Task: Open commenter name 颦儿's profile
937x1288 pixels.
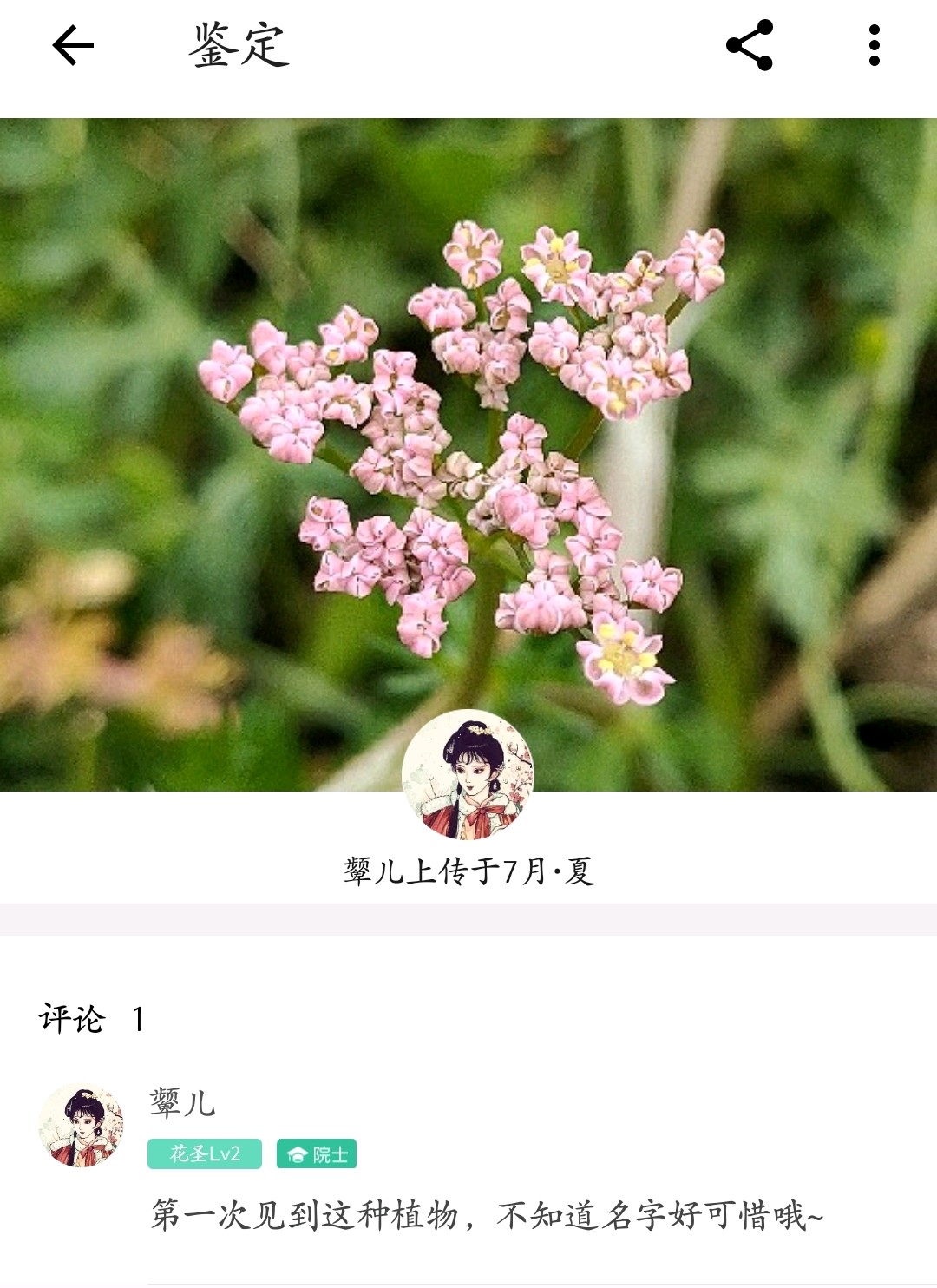Action: click(182, 1102)
